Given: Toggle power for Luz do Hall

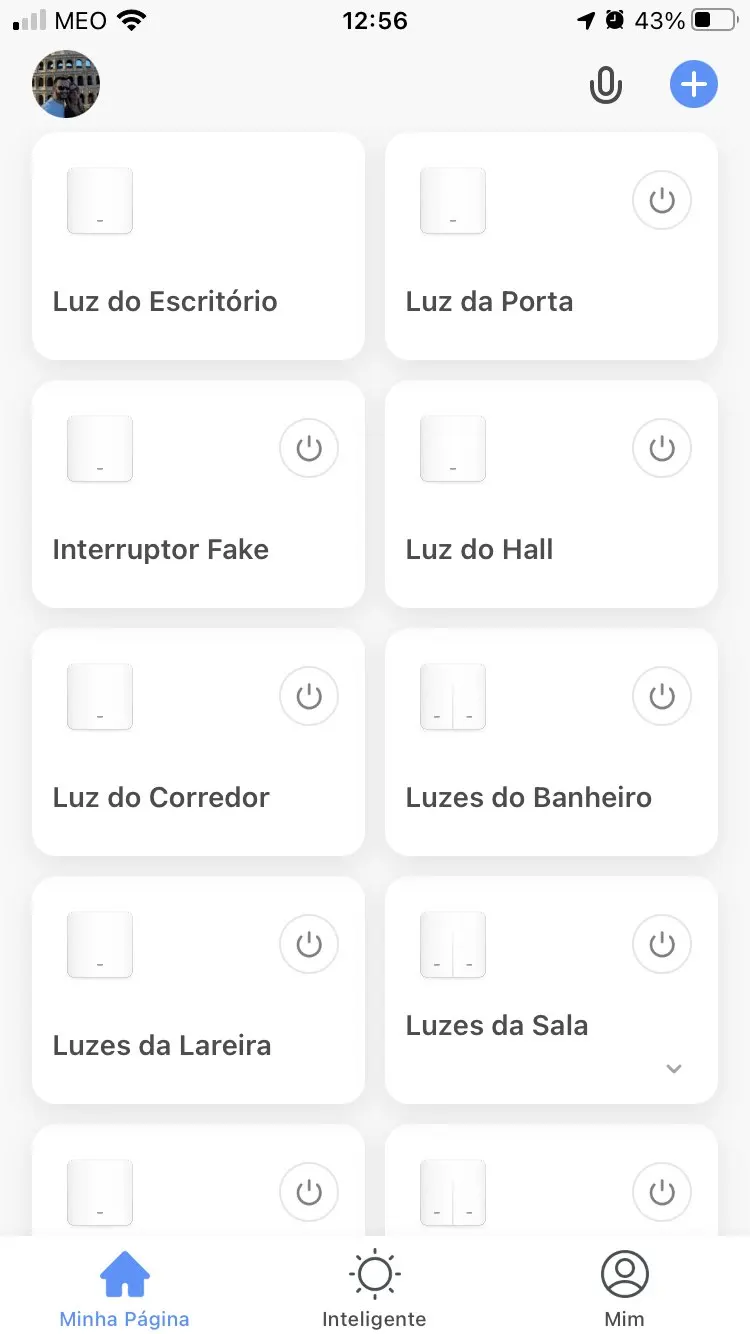Looking at the screenshot, I should click(662, 449).
